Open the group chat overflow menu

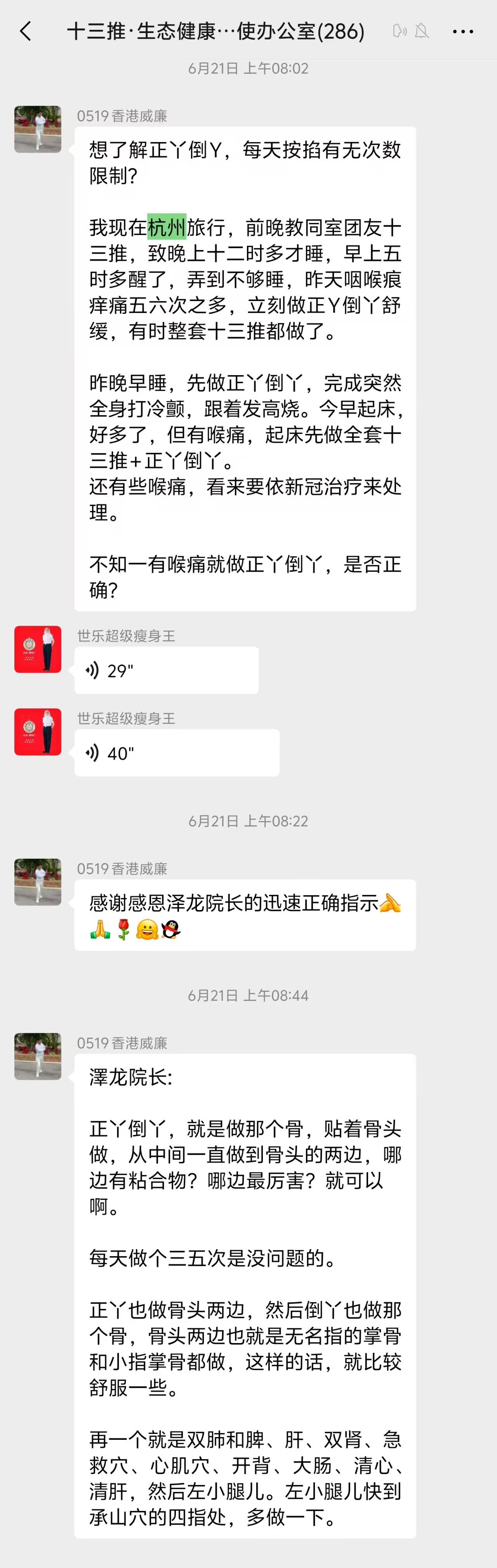pos(463,31)
